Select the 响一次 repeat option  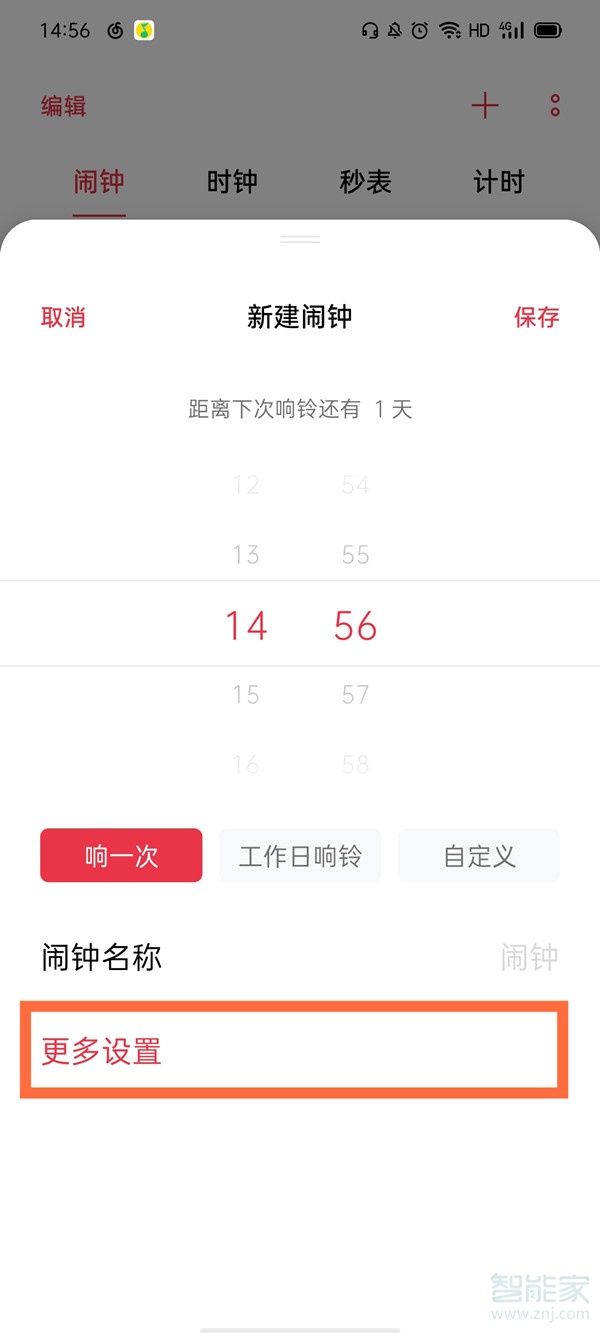pos(121,856)
